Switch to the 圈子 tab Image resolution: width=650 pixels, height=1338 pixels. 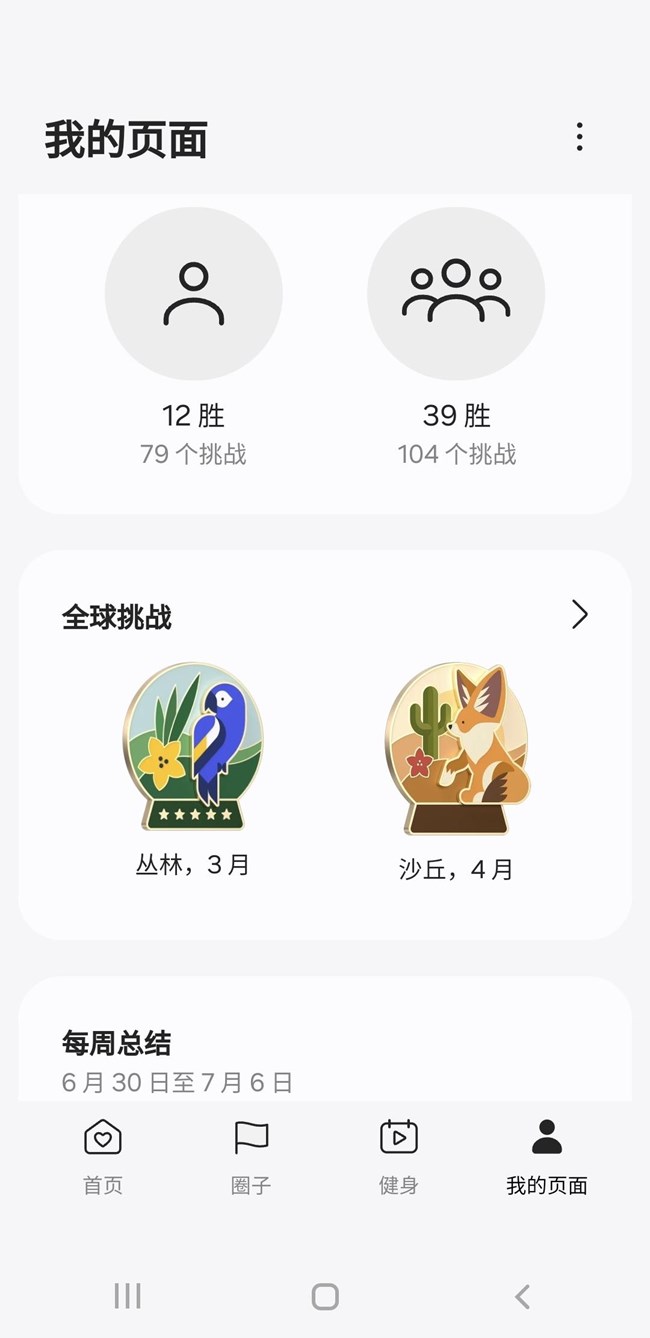(x=251, y=1156)
